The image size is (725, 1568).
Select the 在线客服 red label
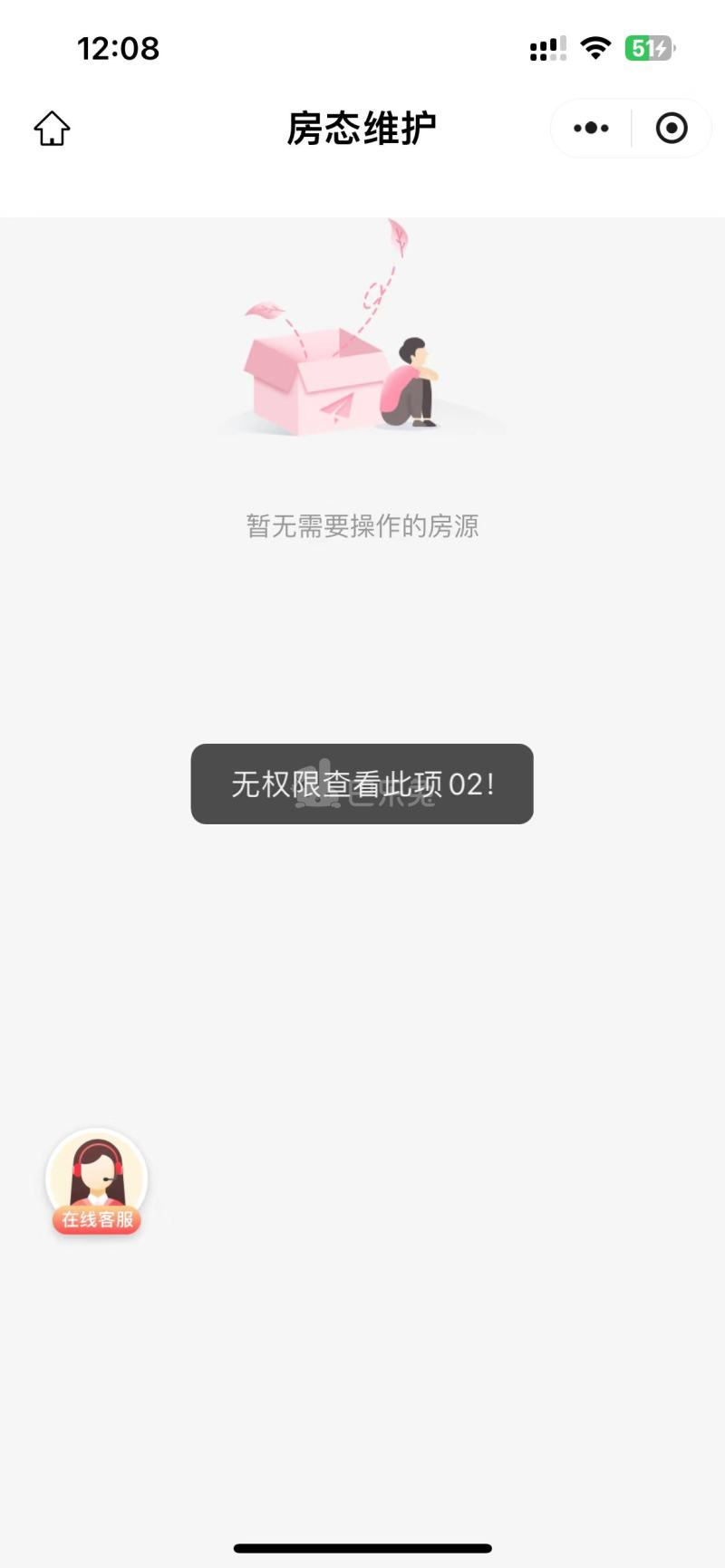[97, 1220]
